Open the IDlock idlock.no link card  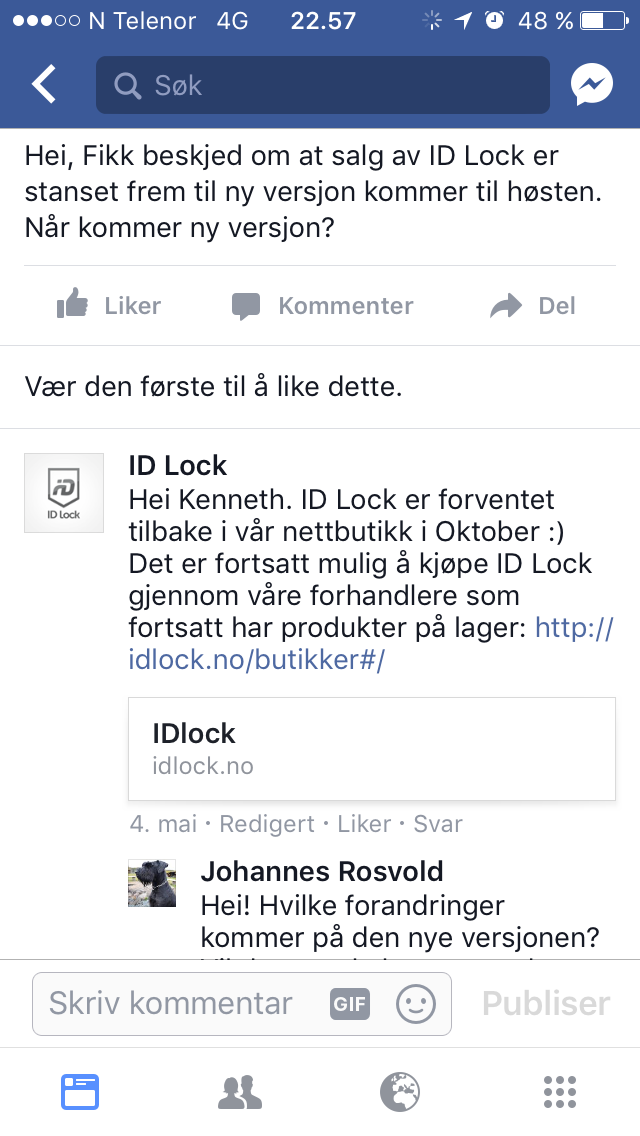click(371, 749)
